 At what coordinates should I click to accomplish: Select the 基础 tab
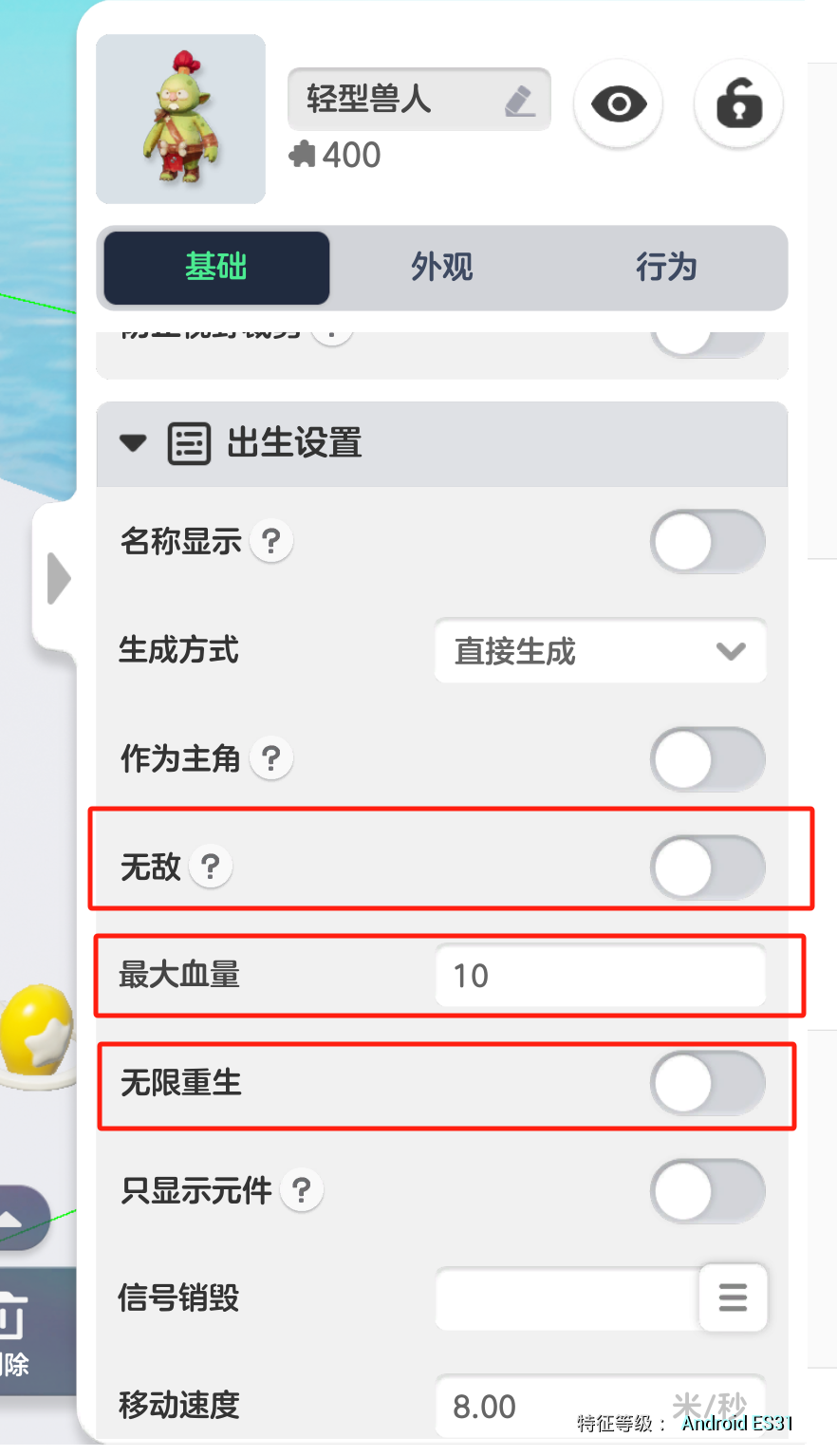(x=216, y=268)
